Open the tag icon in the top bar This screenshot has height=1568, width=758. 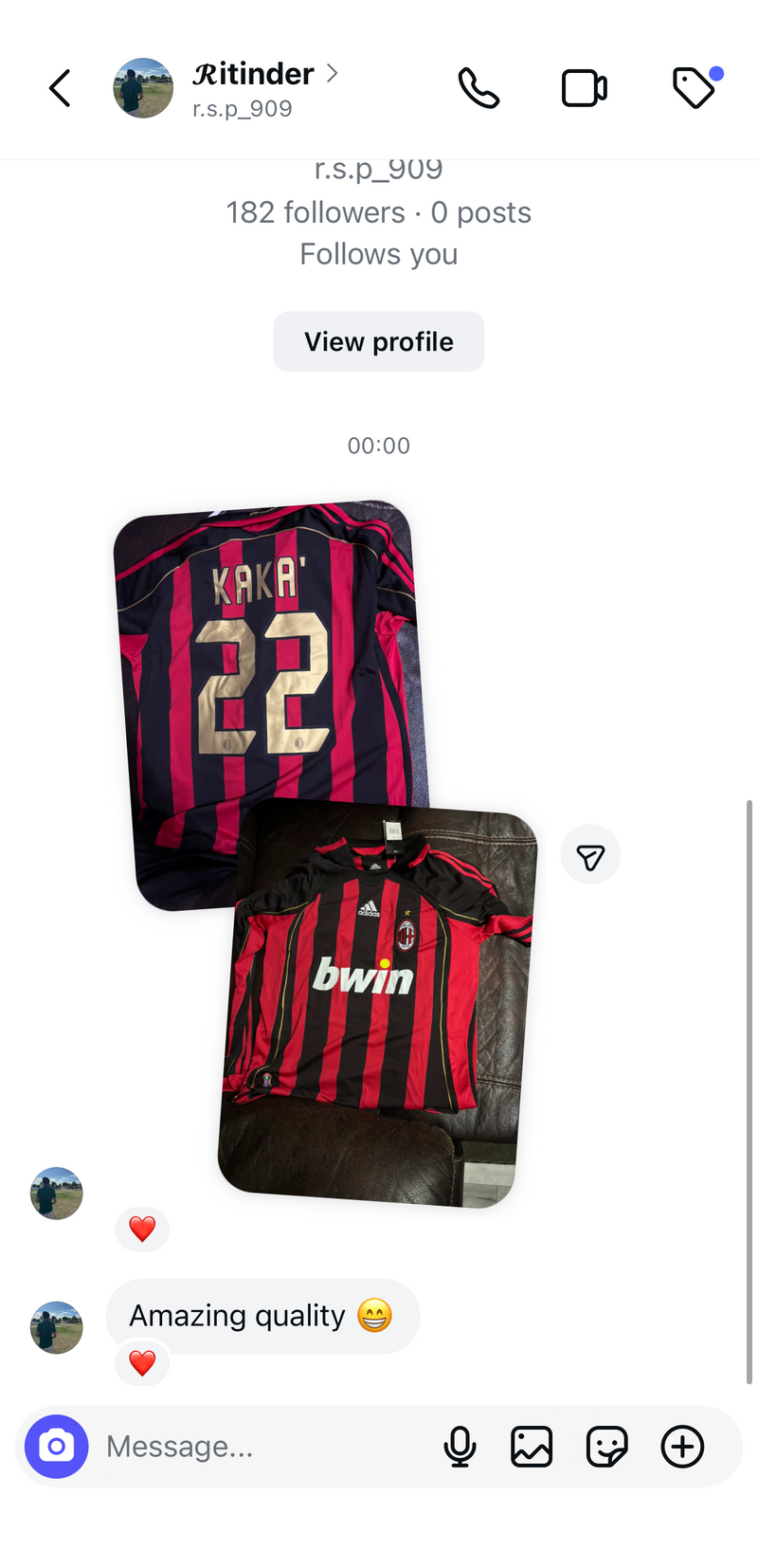694,87
